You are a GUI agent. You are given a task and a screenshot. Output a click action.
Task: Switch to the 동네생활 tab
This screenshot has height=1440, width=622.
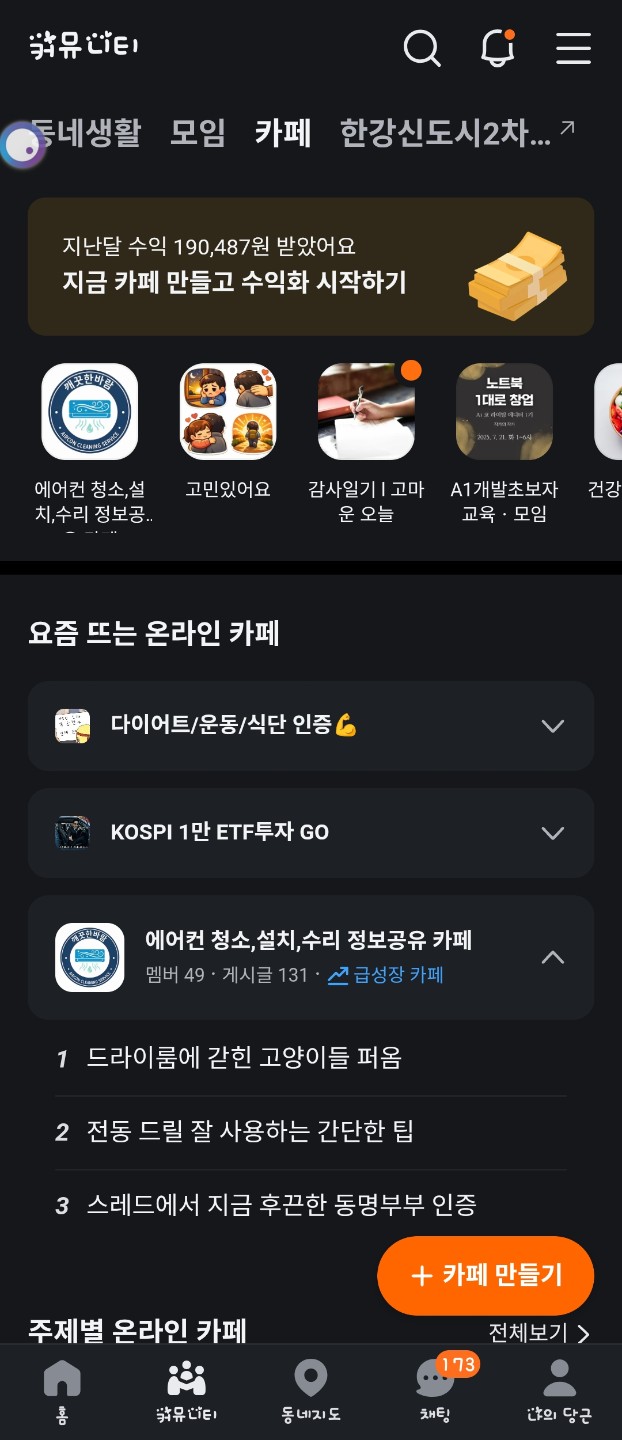(x=90, y=133)
